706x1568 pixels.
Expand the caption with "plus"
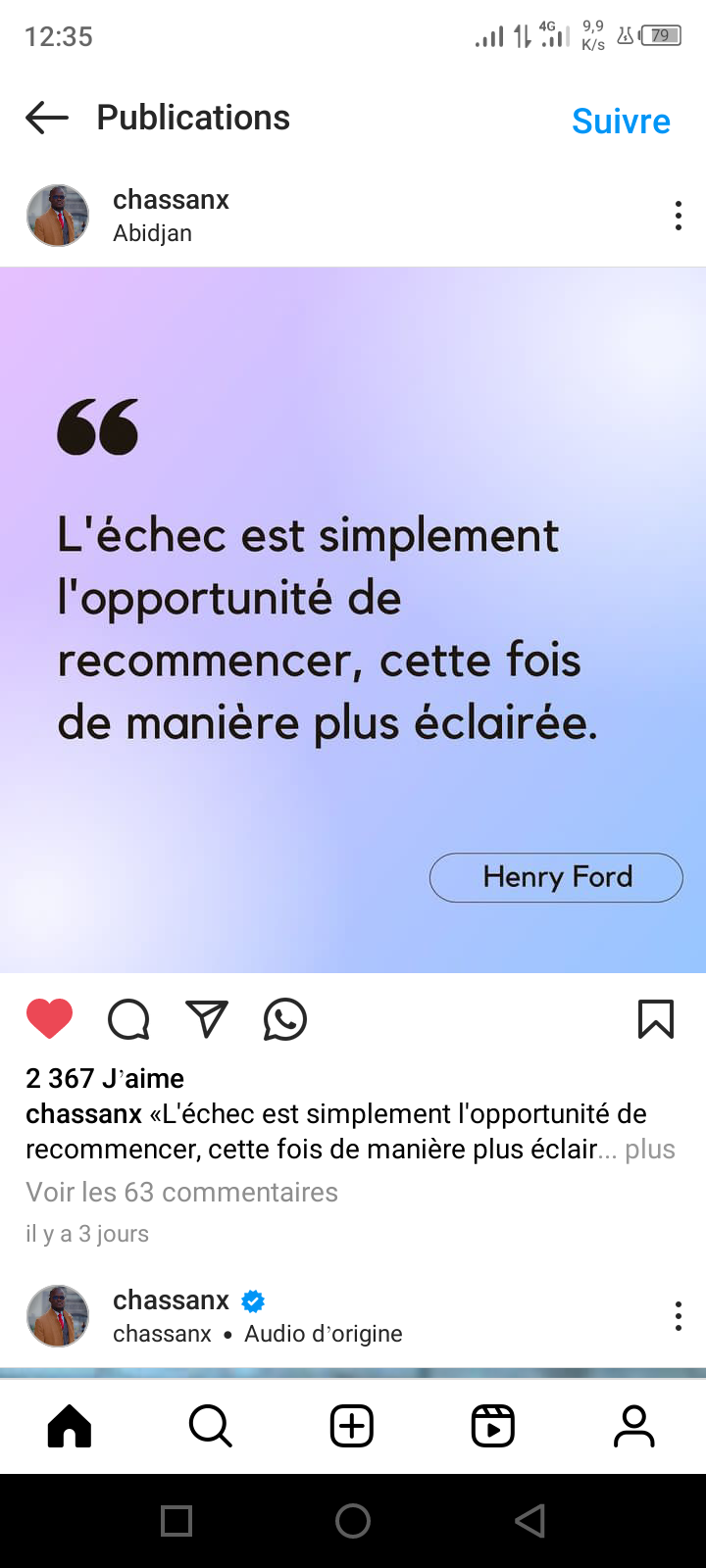click(650, 1149)
